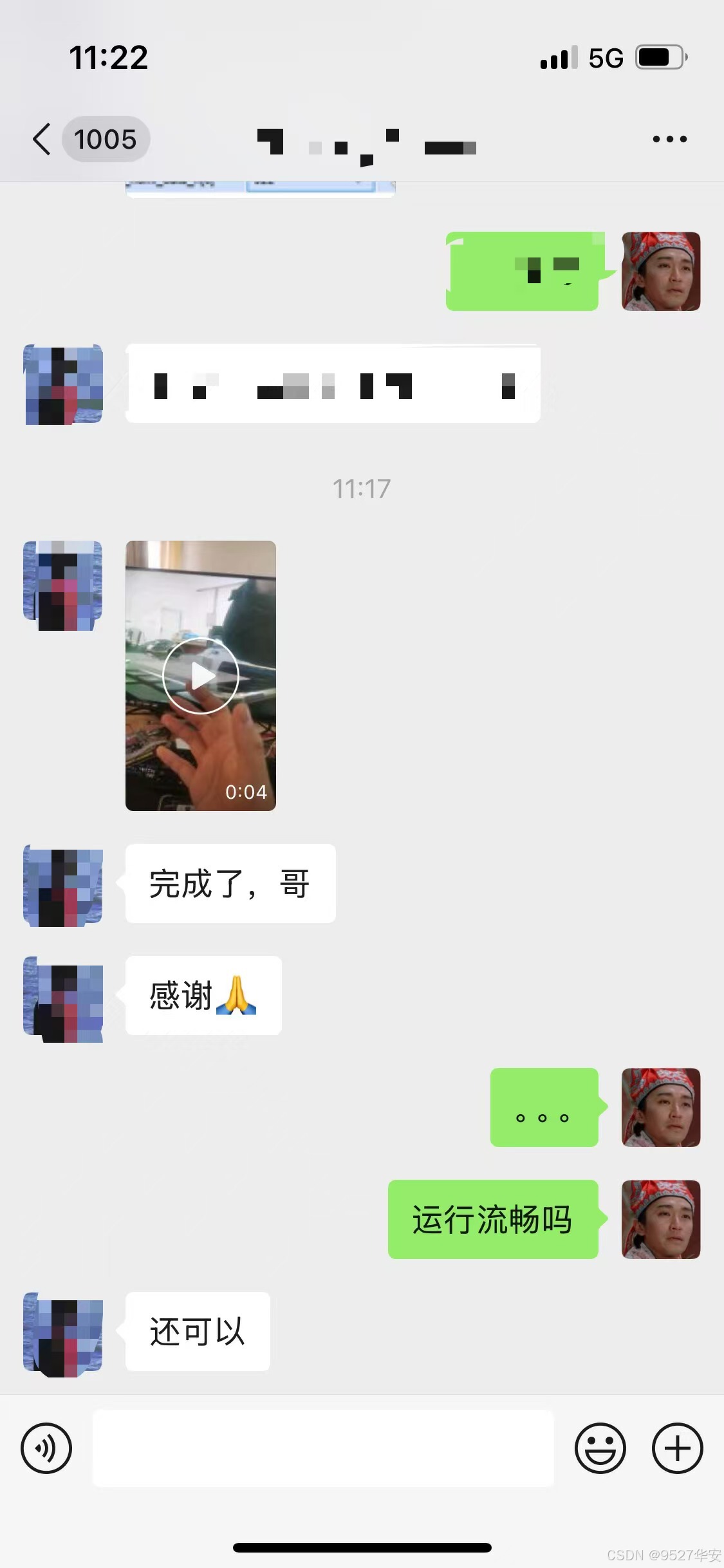Image resolution: width=724 pixels, height=1568 pixels.
Task: Tap the home indicator bar at bottom
Action: click(x=362, y=1547)
